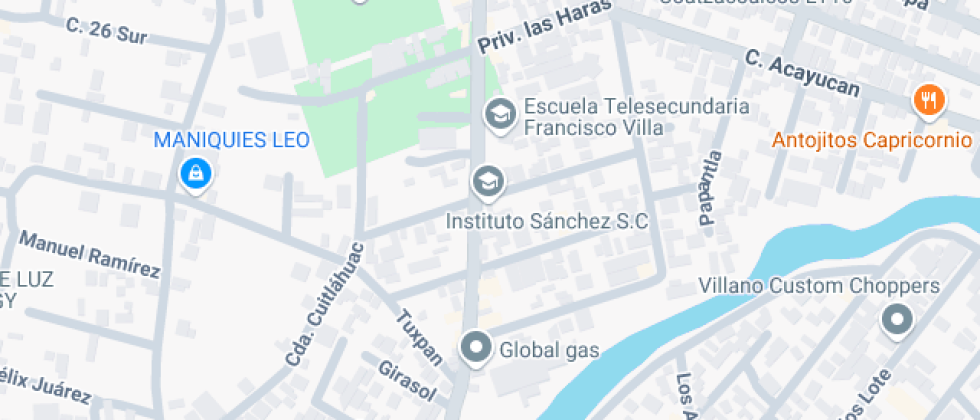Select the Escuela Telesecundaria Francisco Villa marker
Screen dimensions: 980x420
(498, 113)
